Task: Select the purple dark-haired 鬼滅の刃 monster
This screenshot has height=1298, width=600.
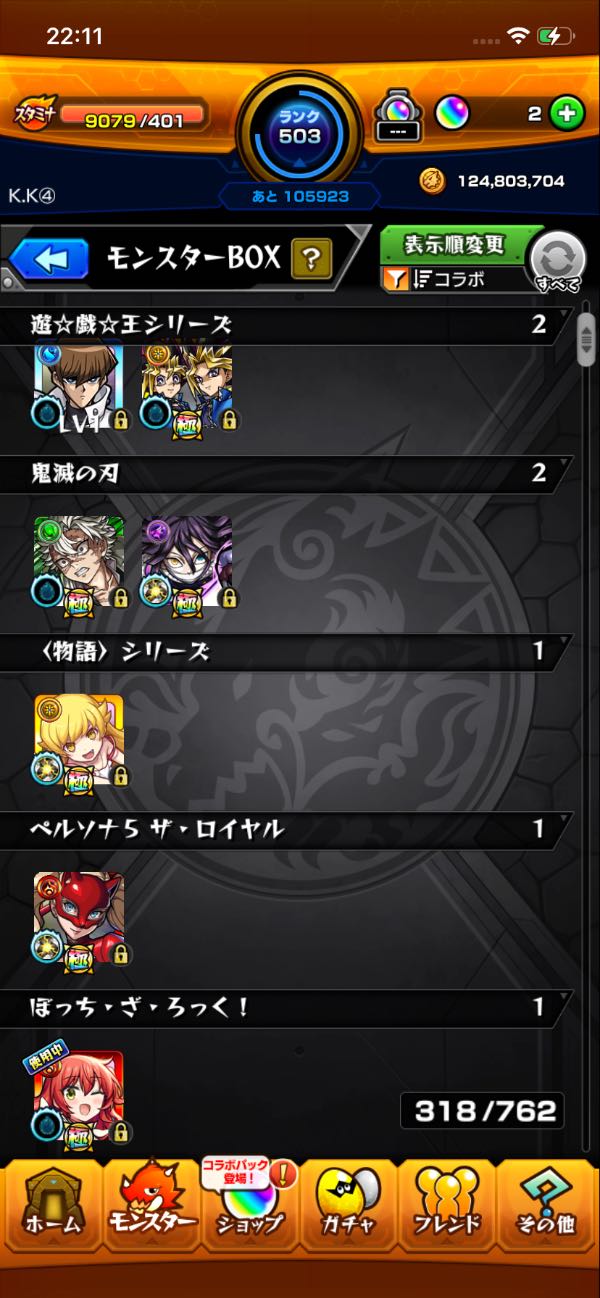Action: click(x=187, y=562)
